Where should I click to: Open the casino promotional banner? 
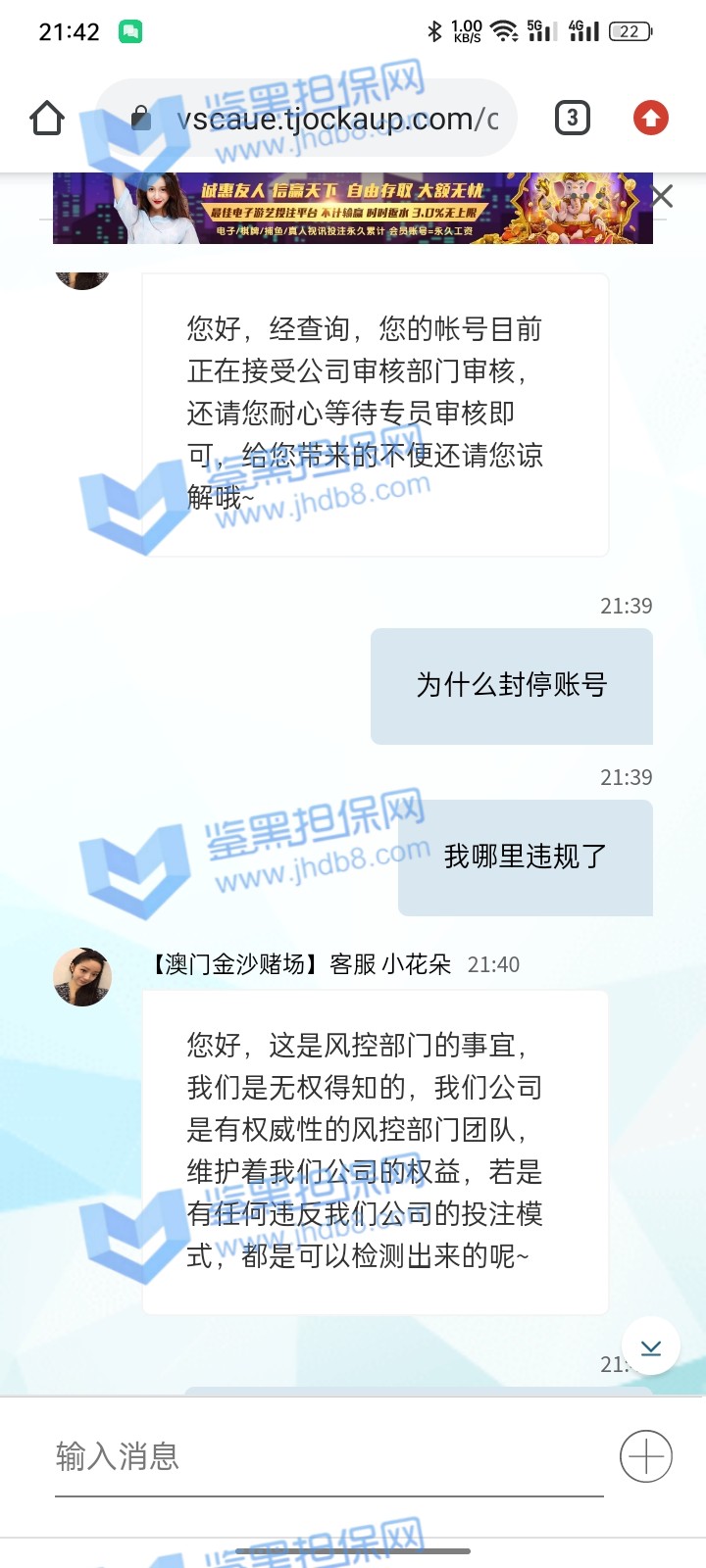(x=353, y=208)
